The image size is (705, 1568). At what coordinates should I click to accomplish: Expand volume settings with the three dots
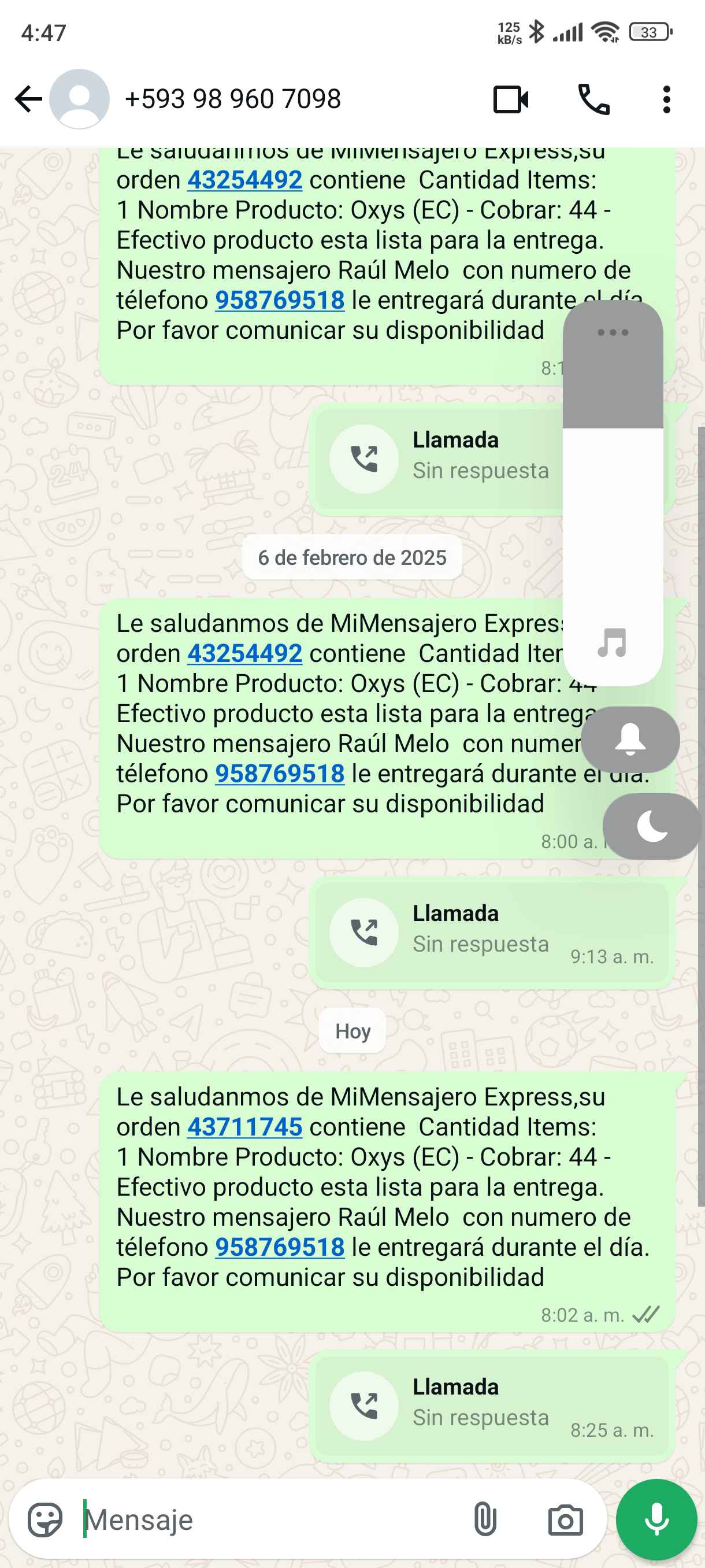[x=613, y=332]
